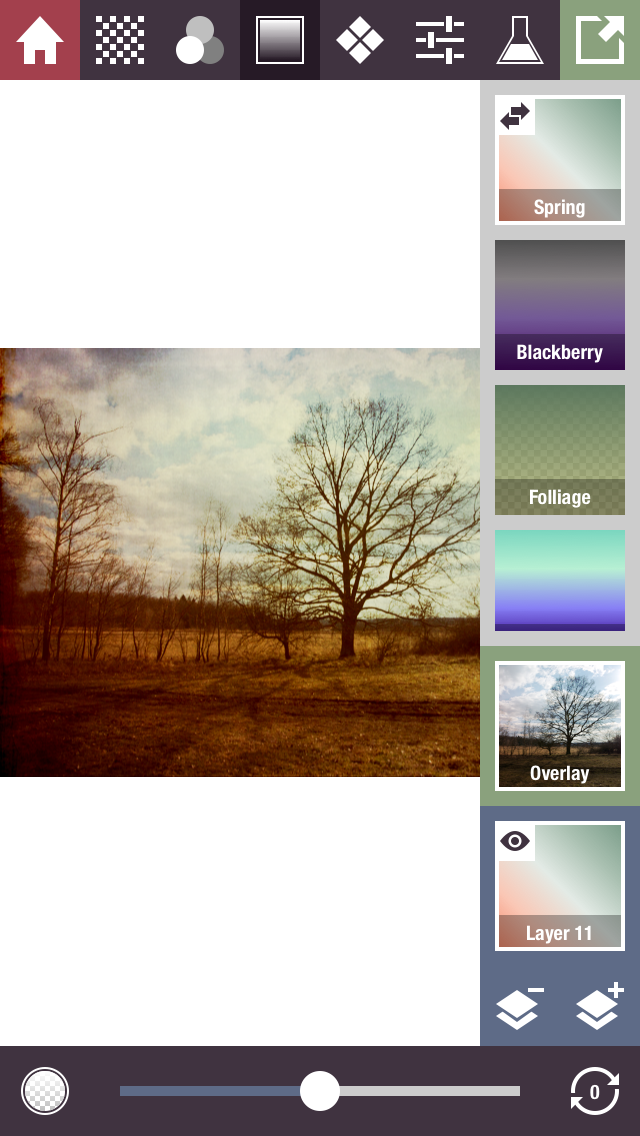Viewport: 640px width, 1136px height.
Task: Reset rotation to zero
Action: point(594,1091)
